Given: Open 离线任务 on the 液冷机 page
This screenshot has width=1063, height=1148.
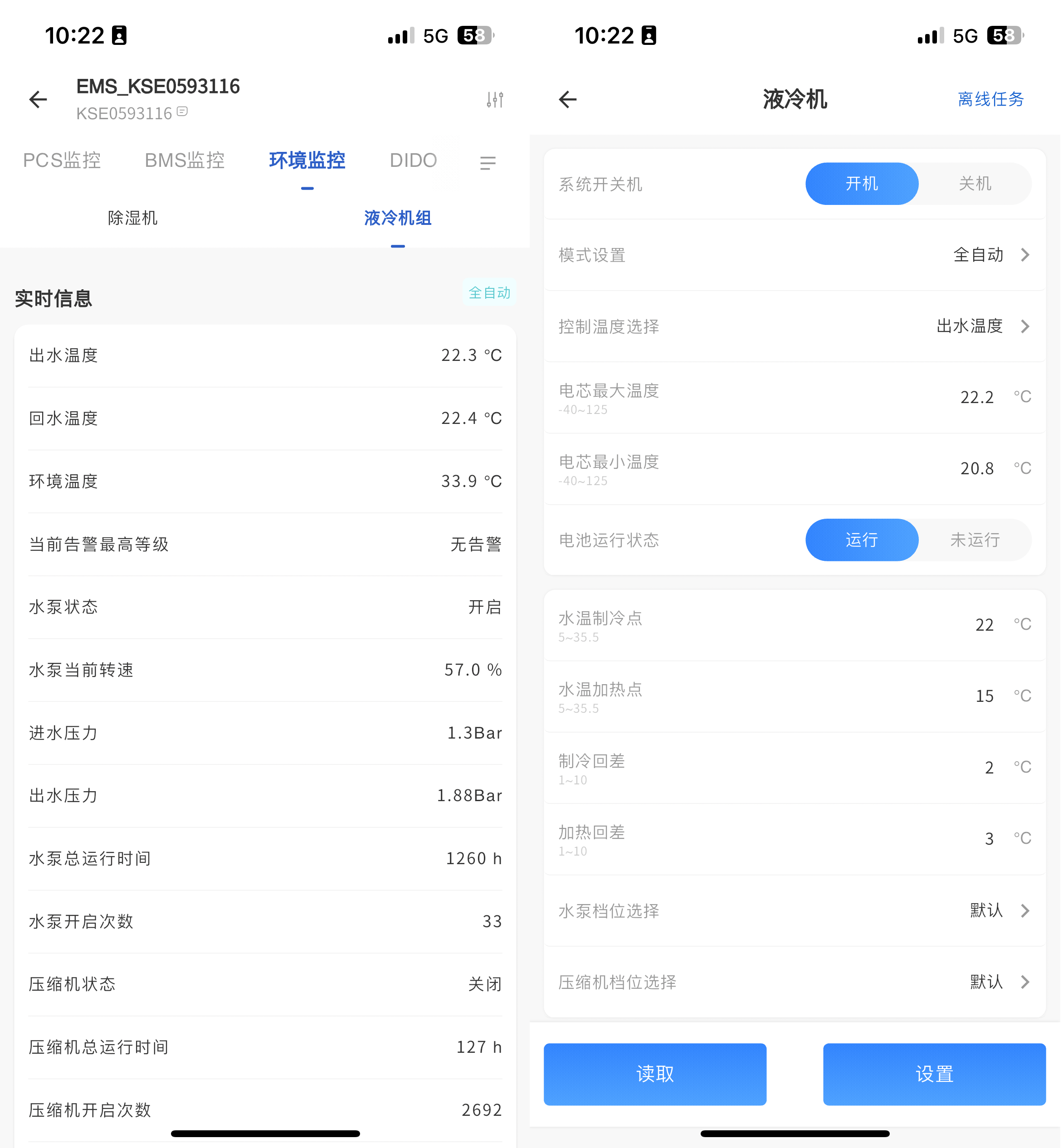Looking at the screenshot, I should pos(990,99).
